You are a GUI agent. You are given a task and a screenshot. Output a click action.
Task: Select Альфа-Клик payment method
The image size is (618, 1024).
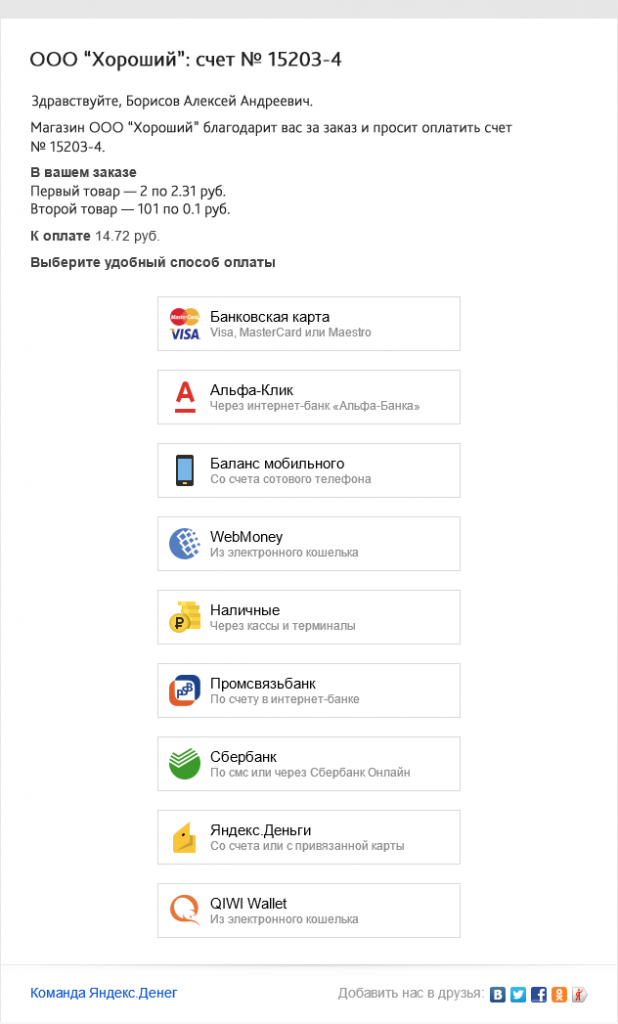pyautogui.click(x=308, y=397)
